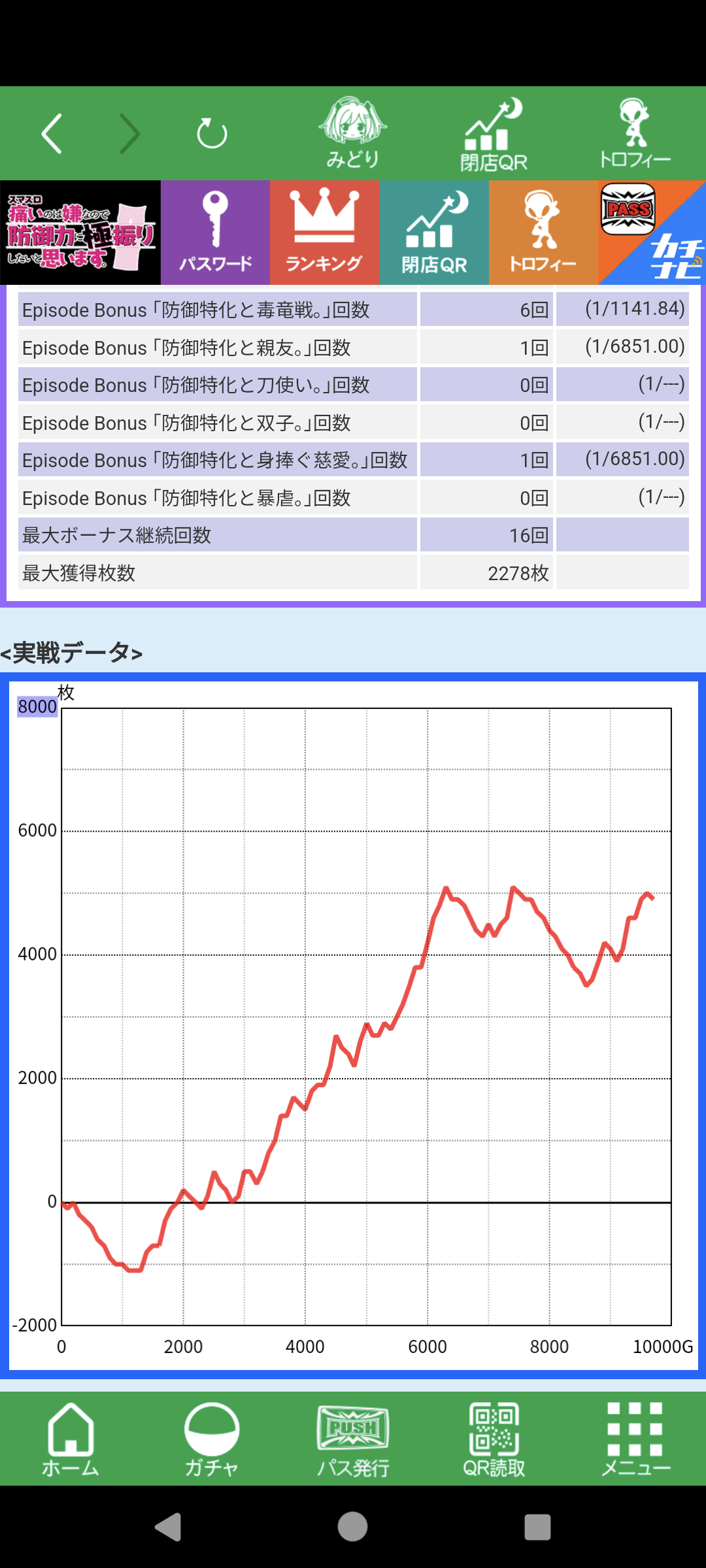This screenshot has height=1568, width=706.
Task: Open the パスワード tile
Action: point(215,233)
